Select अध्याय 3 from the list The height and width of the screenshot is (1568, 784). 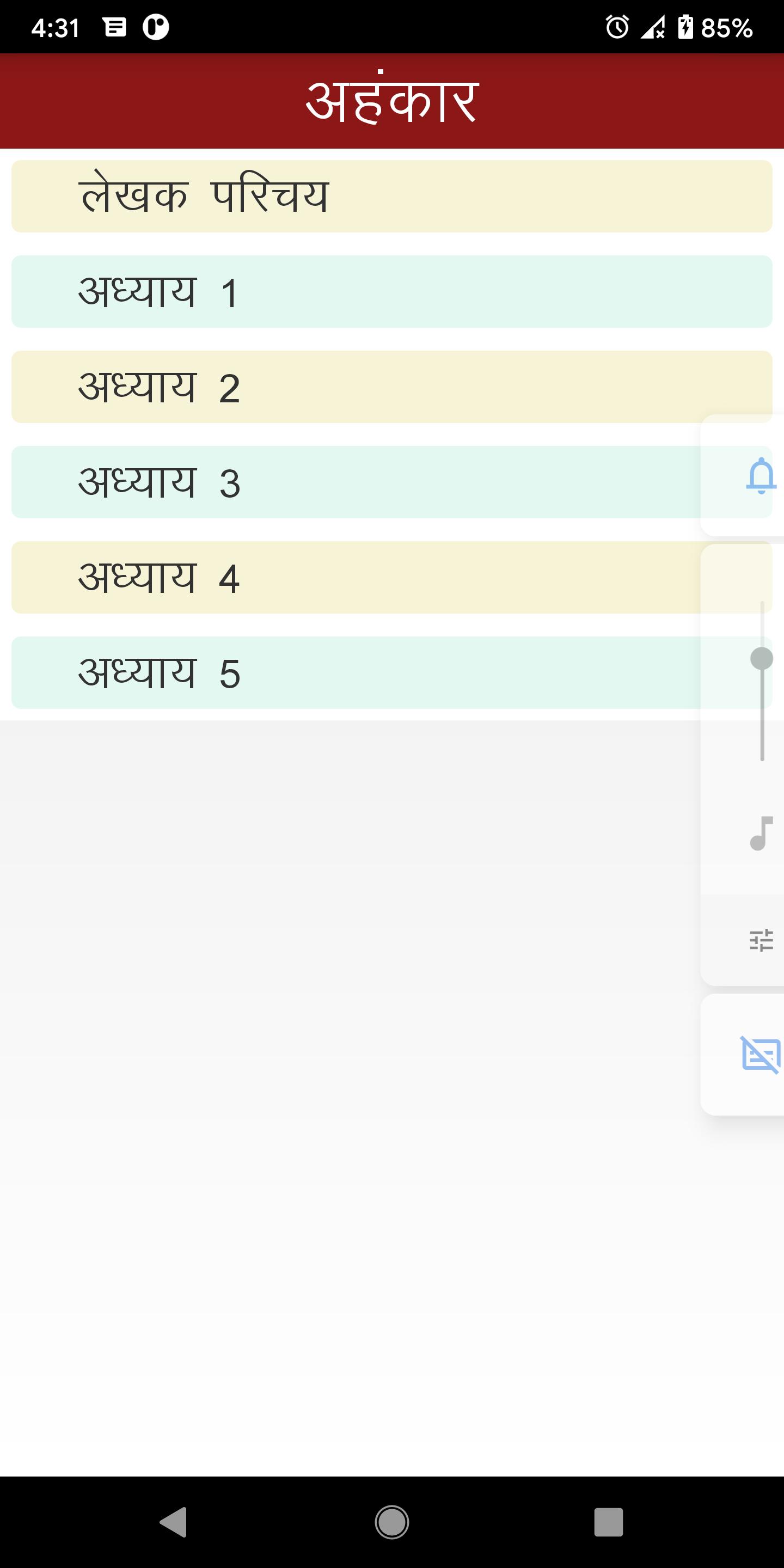(x=390, y=482)
